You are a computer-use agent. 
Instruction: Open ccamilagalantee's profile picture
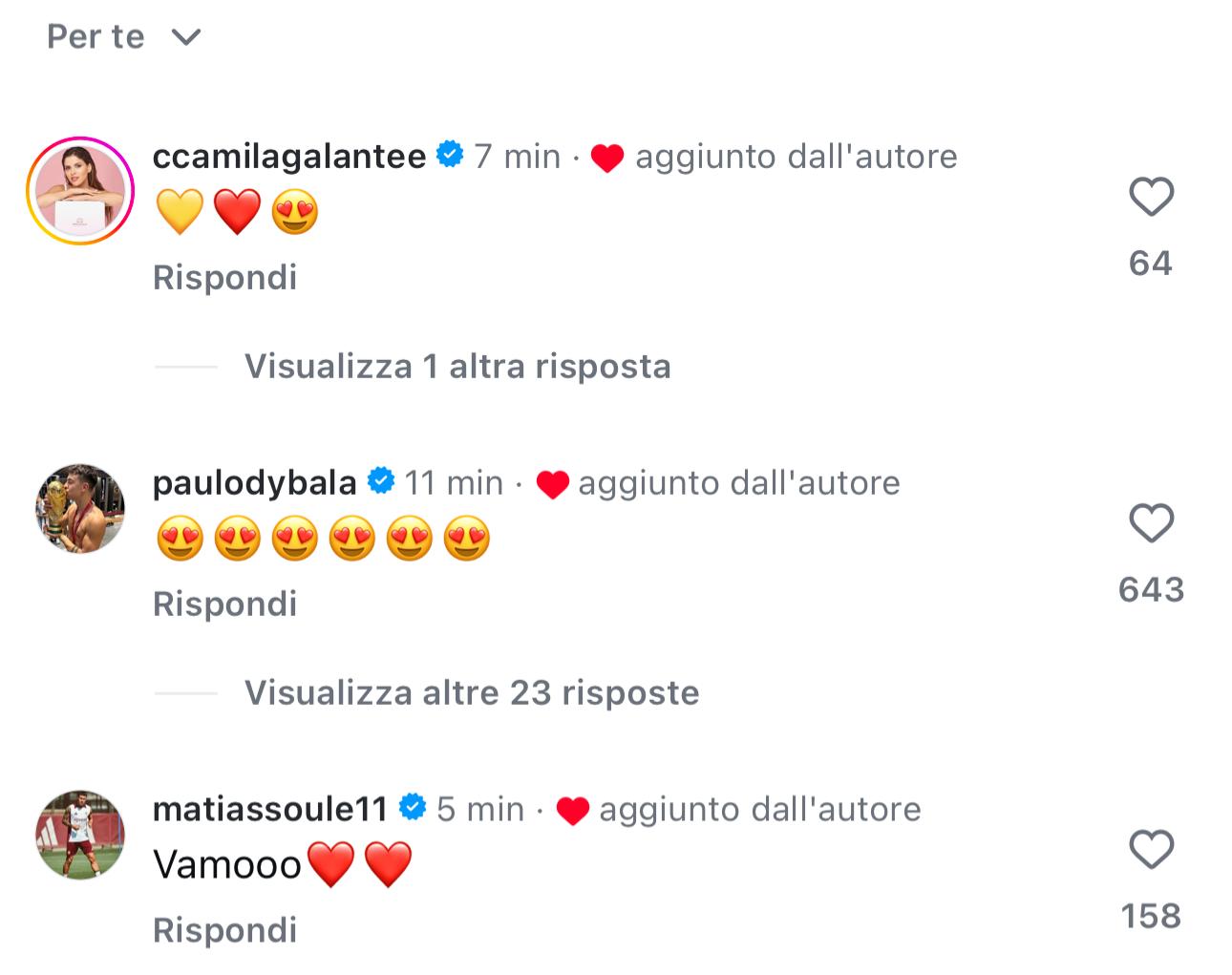(80, 191)
